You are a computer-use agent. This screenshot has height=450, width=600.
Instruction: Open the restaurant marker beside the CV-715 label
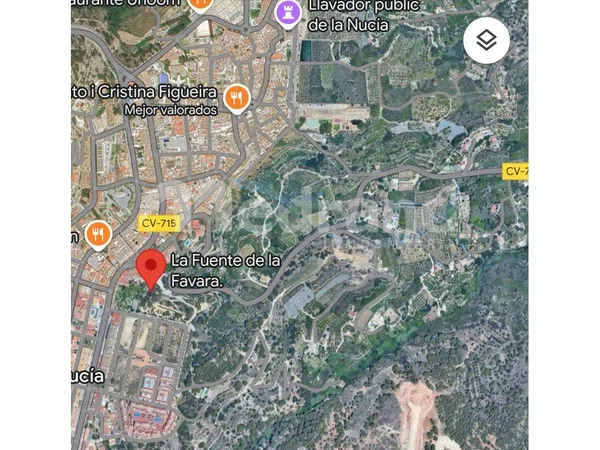[x=97, y=235]
